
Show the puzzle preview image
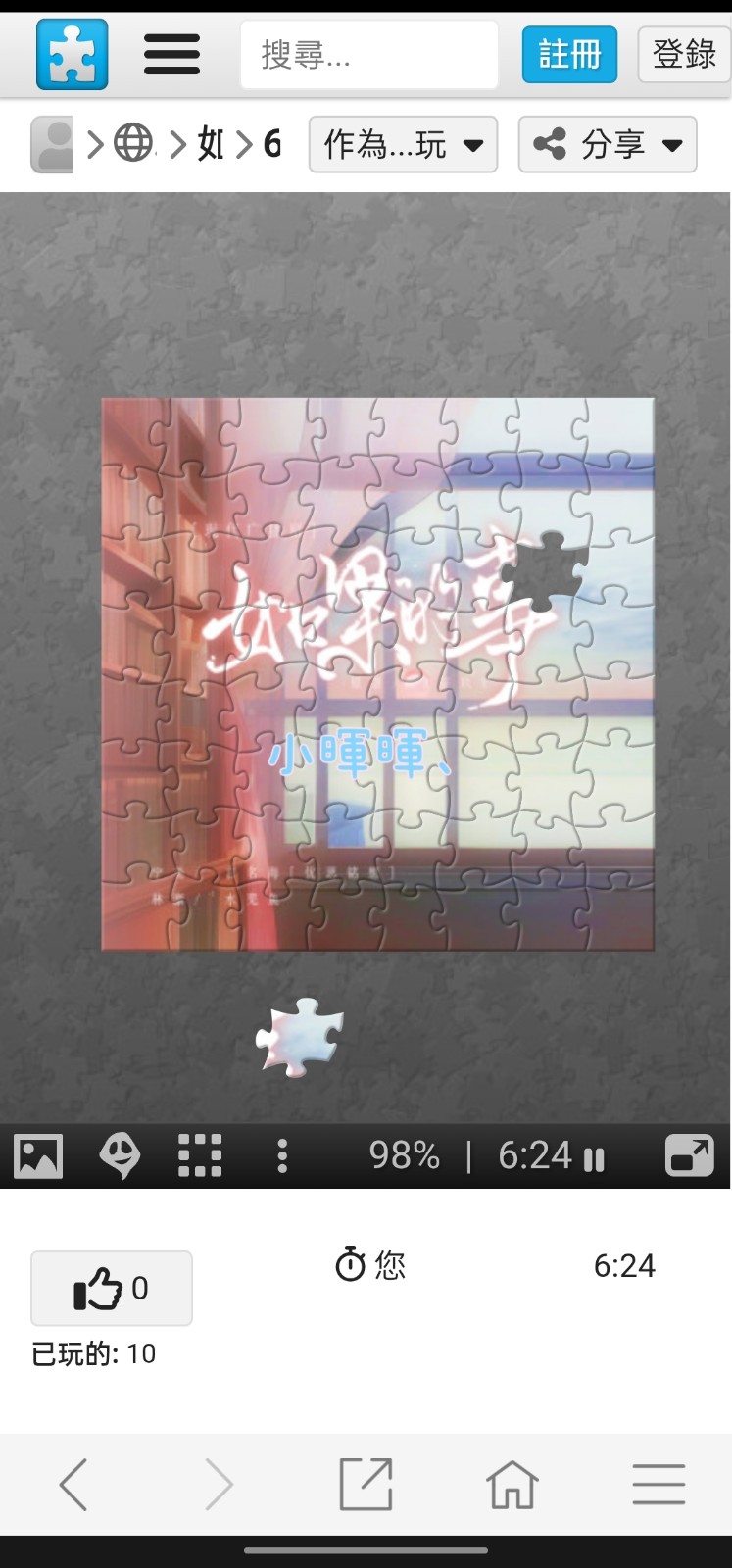[38, 1156]
